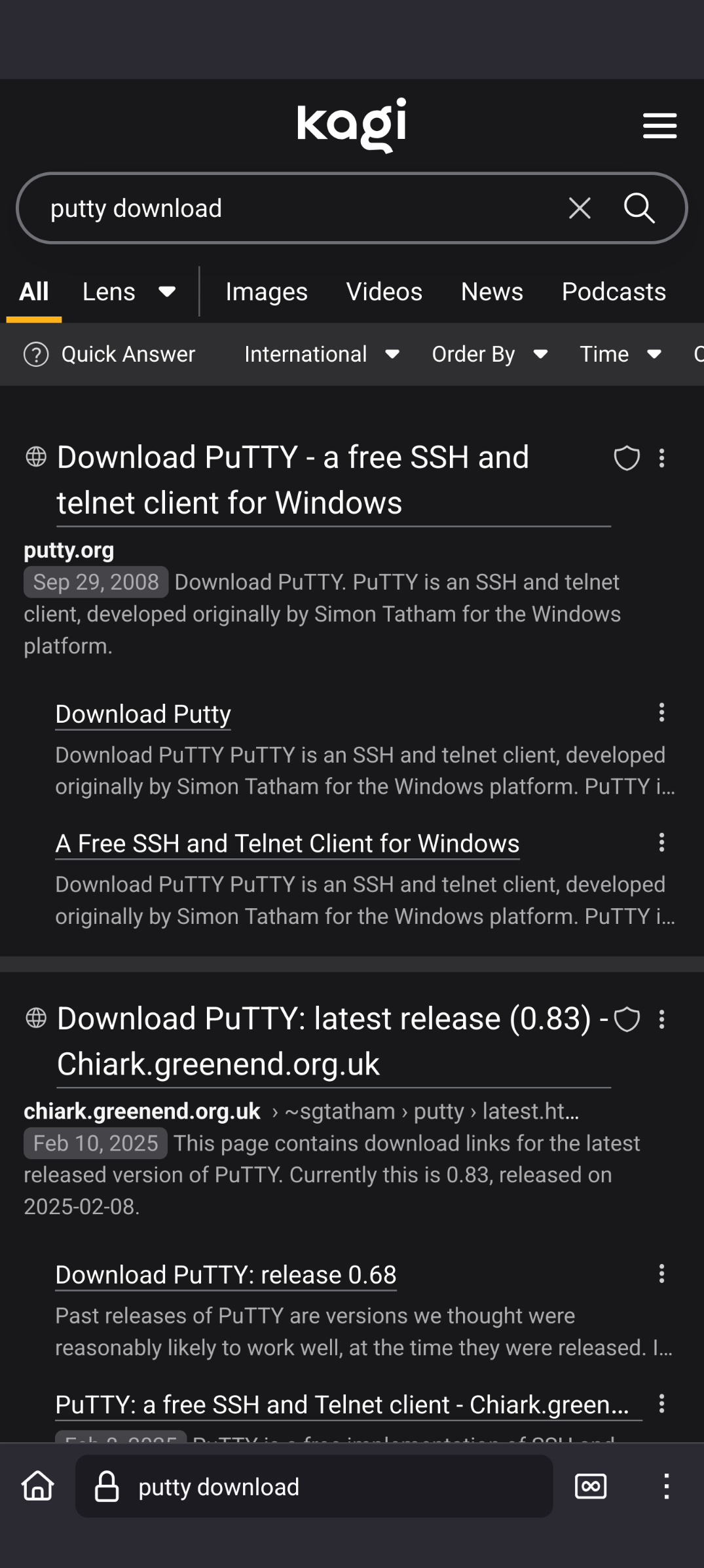The image size is (704, 1568).
Task: Switch to the News tab
Action: (x=492, y=292)
